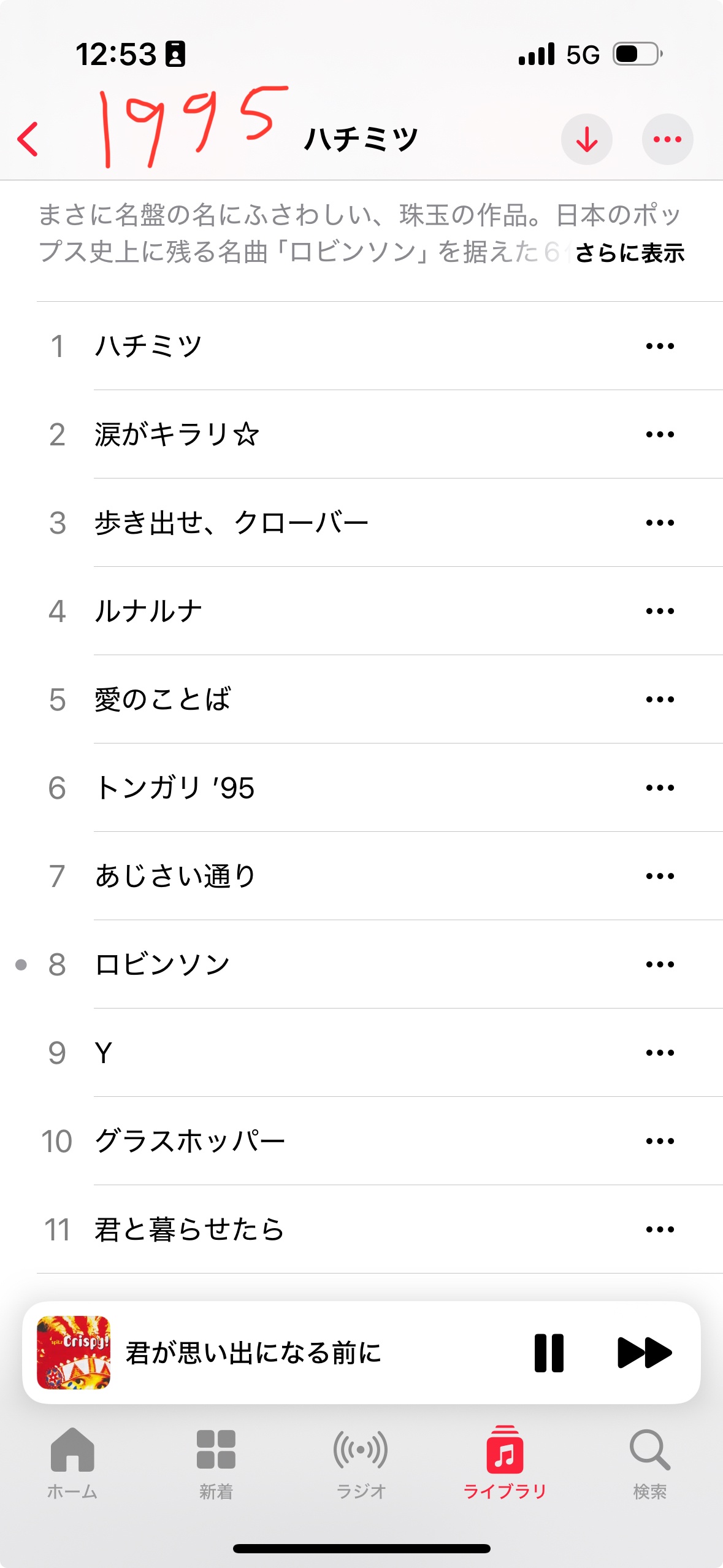Switch to the 新着 tab

216,1463
